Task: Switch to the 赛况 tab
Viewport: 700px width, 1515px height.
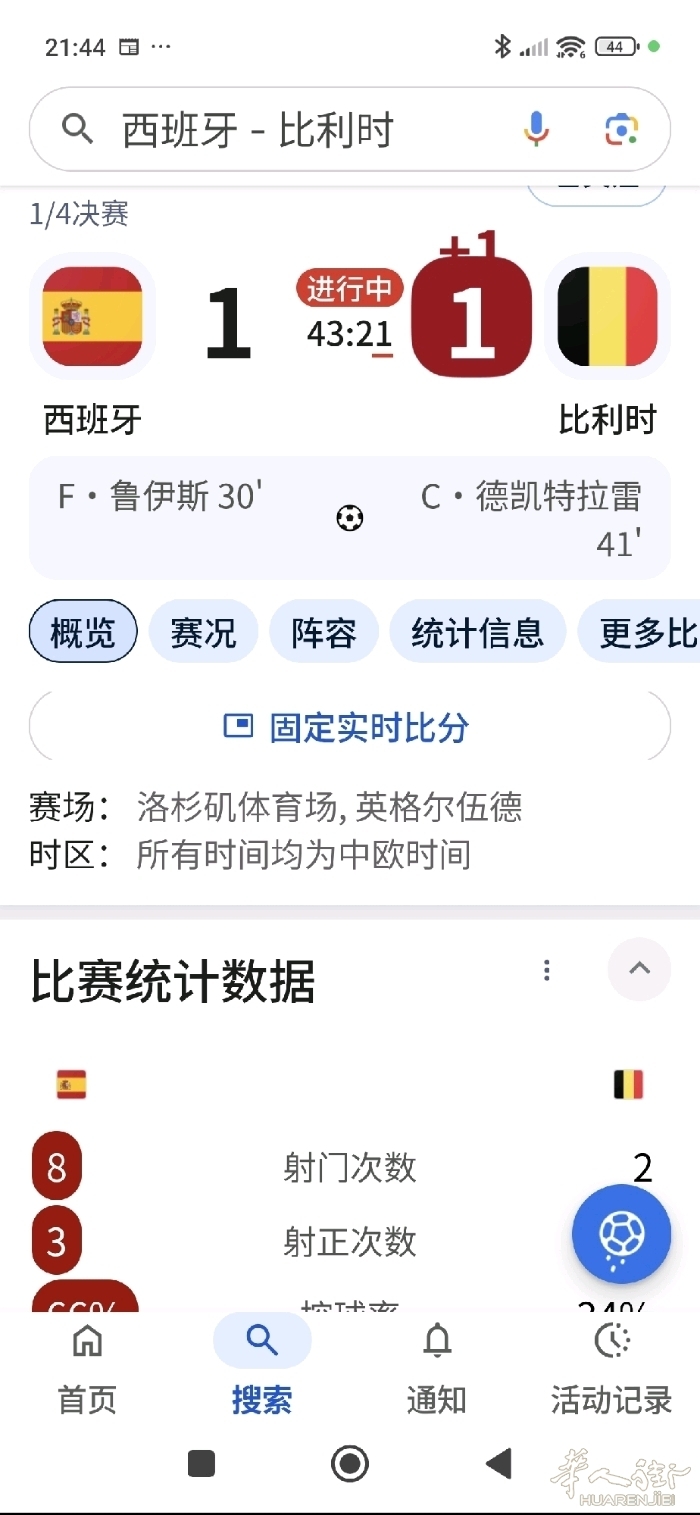Action: click(203, 631)
